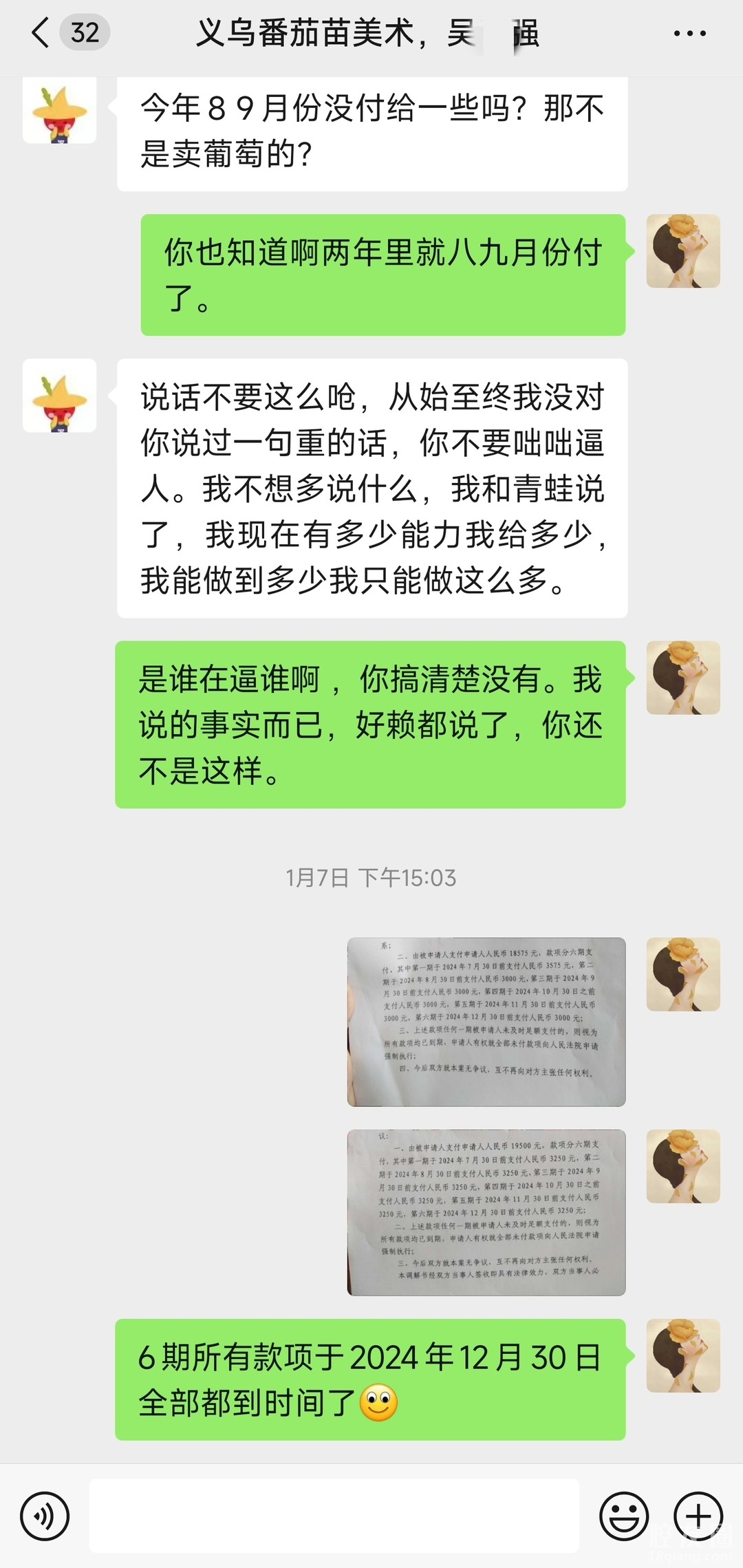The image size is (743, 1568).
Task: View sender avatar beside 6期所有款项 message
Action: tap(683, 1355)
